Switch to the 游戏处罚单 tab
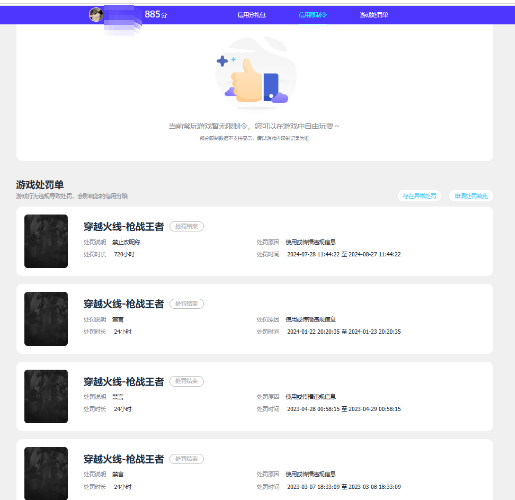515x500 pixels. pyautogui.click(x=374, y=15)
